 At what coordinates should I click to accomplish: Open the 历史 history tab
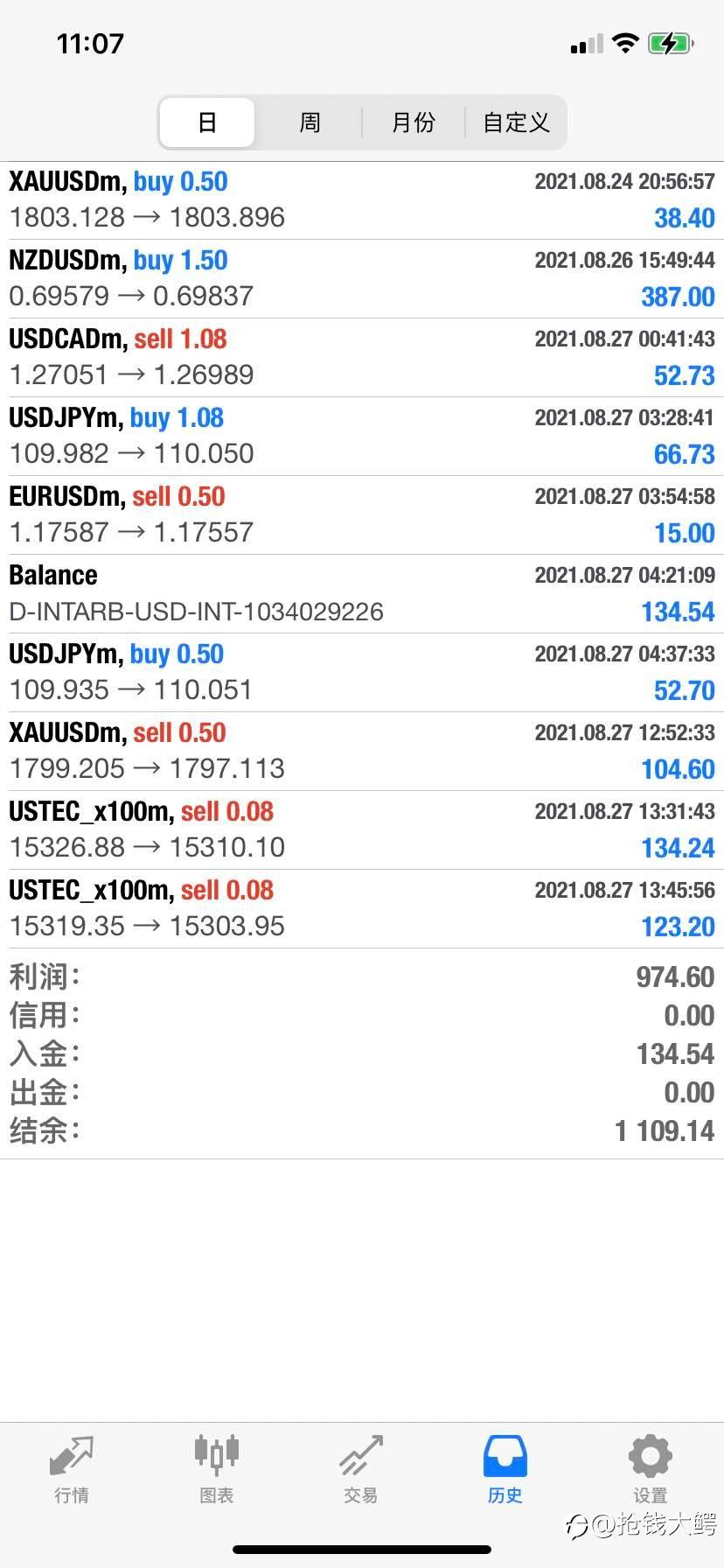point(505,1471)
